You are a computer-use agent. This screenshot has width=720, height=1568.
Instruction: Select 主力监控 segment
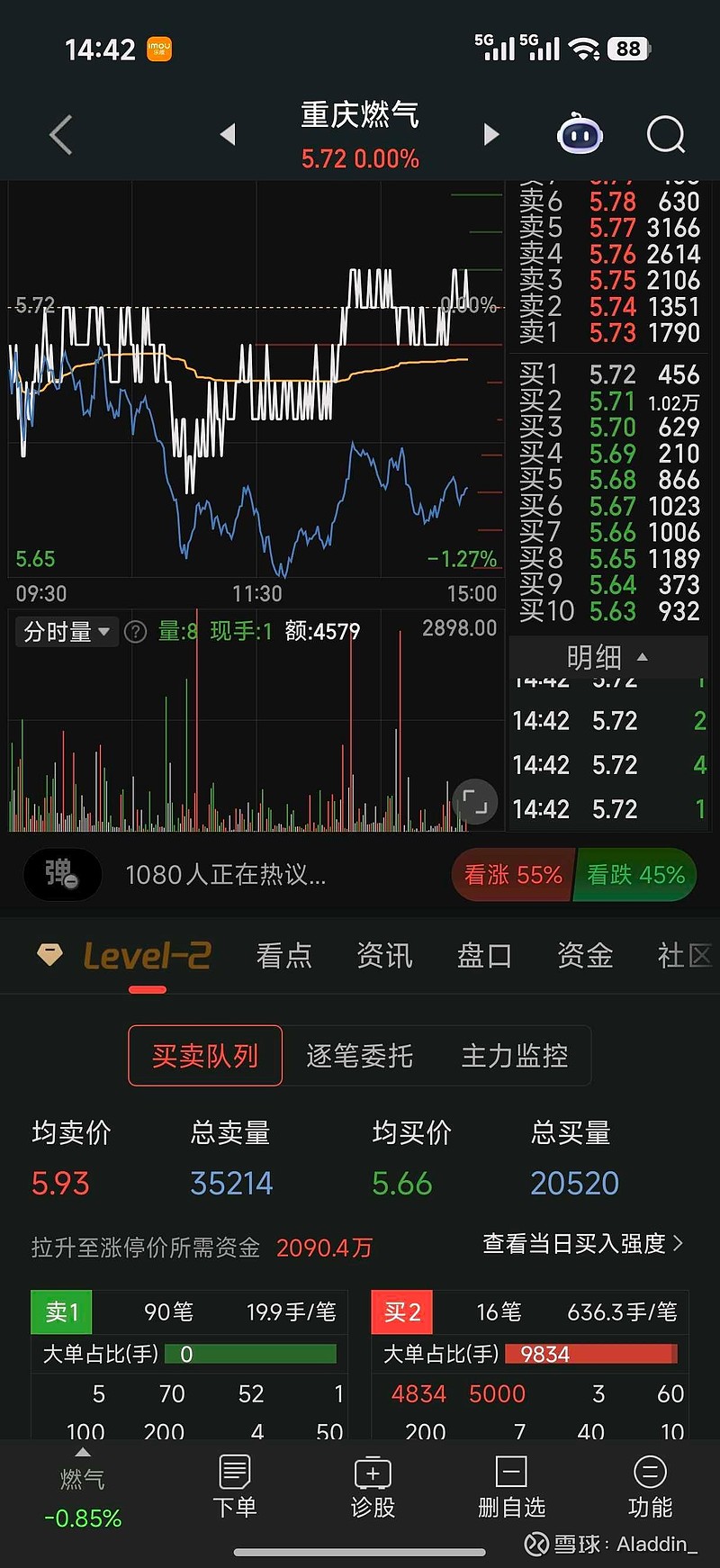[x=514, y=1056]
